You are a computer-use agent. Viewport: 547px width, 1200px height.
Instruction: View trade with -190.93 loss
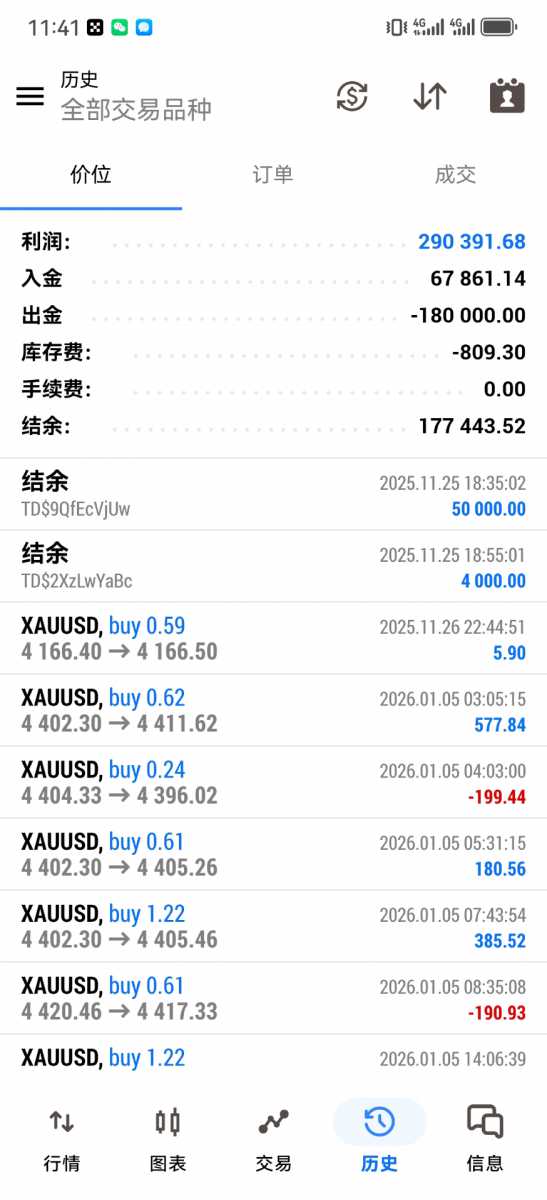click(273, 998)
